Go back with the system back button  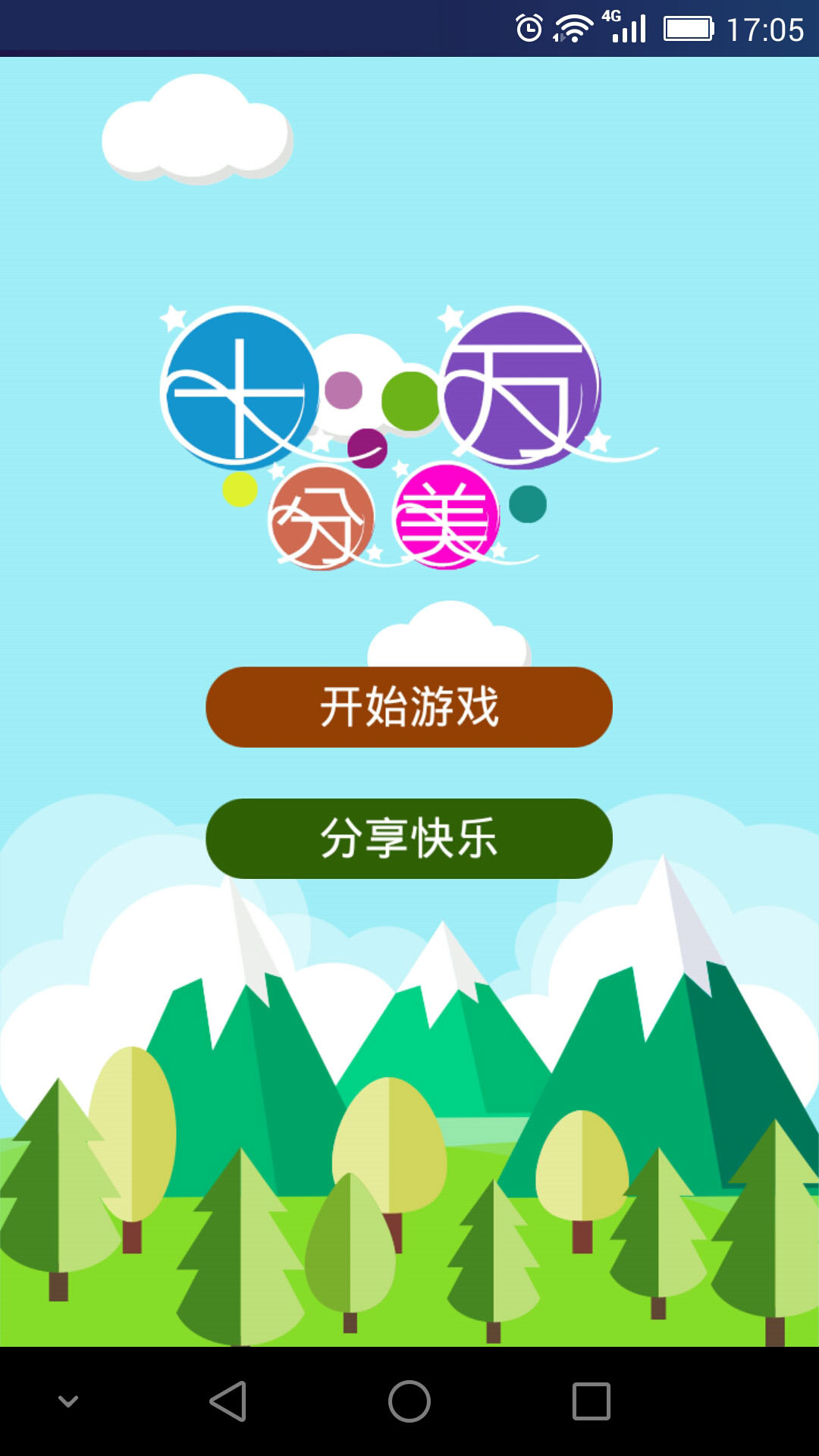227,1401
